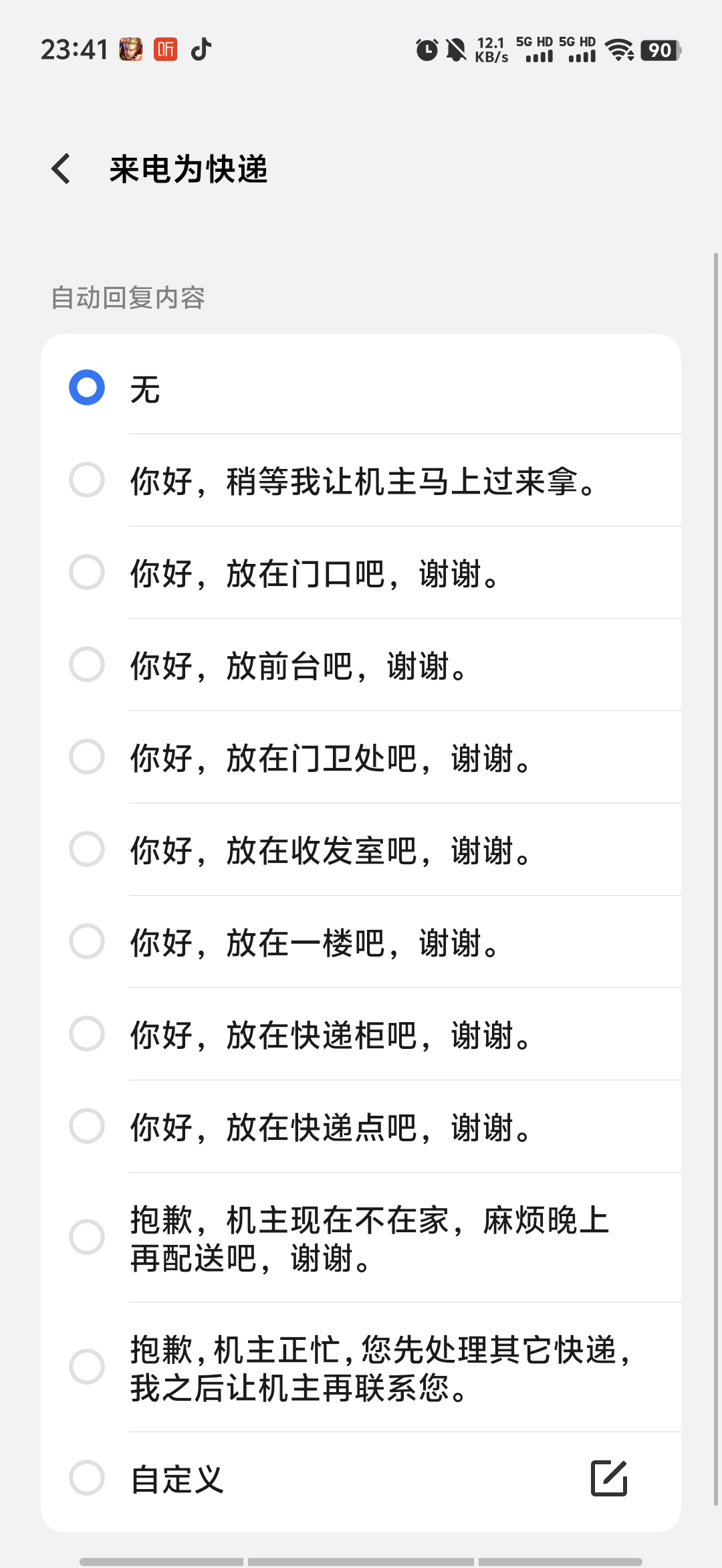Select the 无 auto-reply option
Viewport: 722px width, 1568px height.
tap(361, 388)
